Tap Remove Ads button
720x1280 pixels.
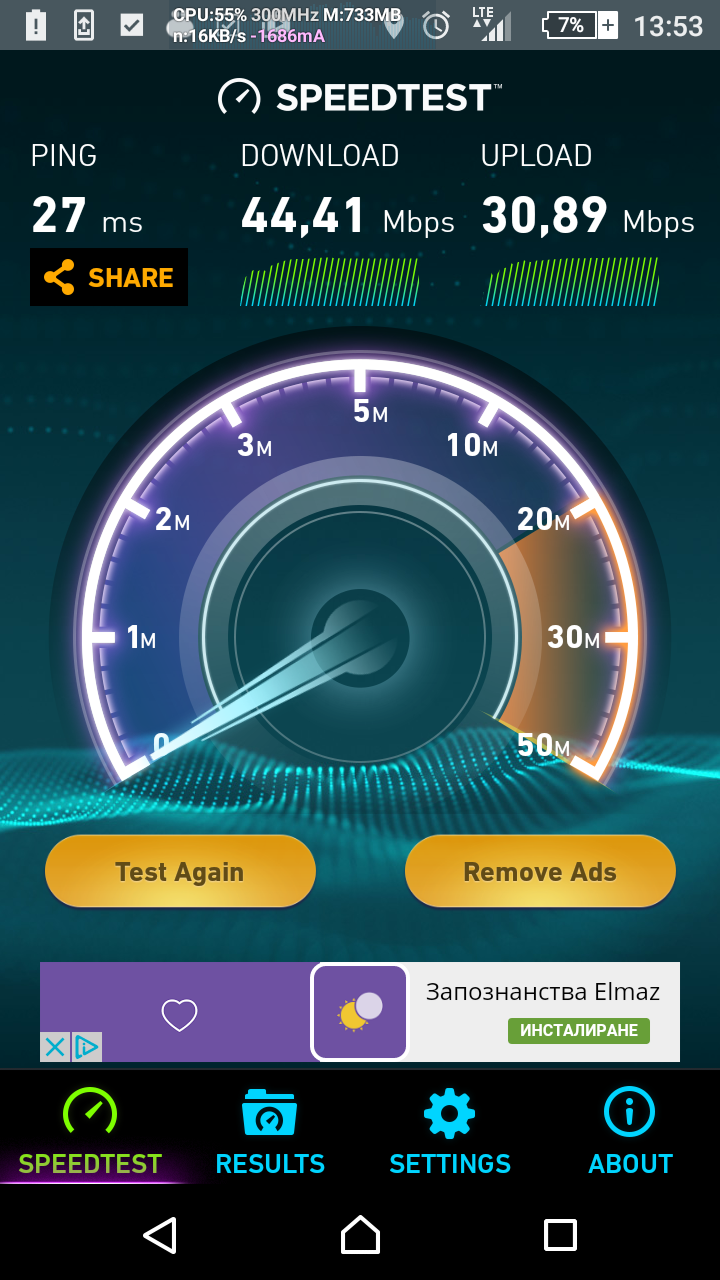pos(540,871)
